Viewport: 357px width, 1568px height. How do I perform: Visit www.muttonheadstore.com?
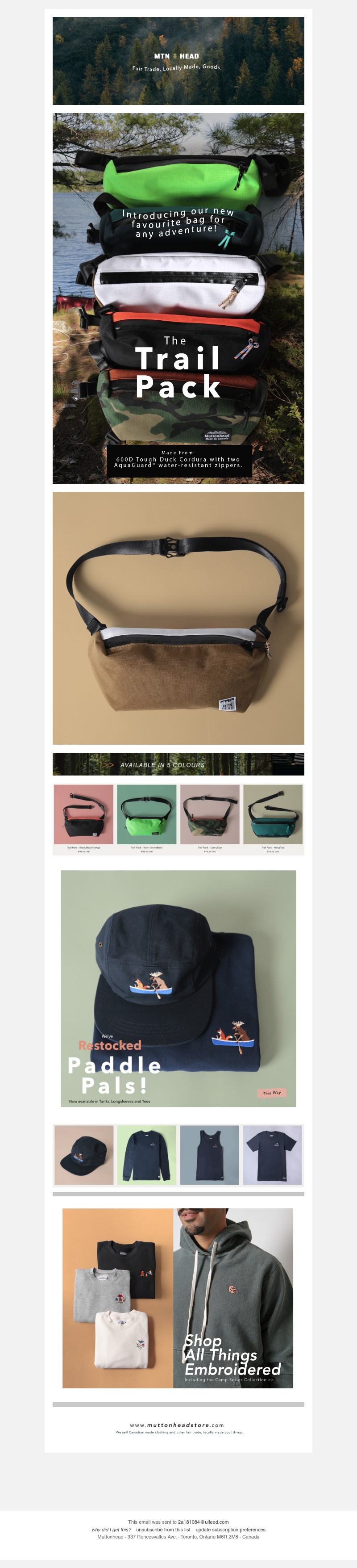pyautogui.click(x=177, y=1425)
